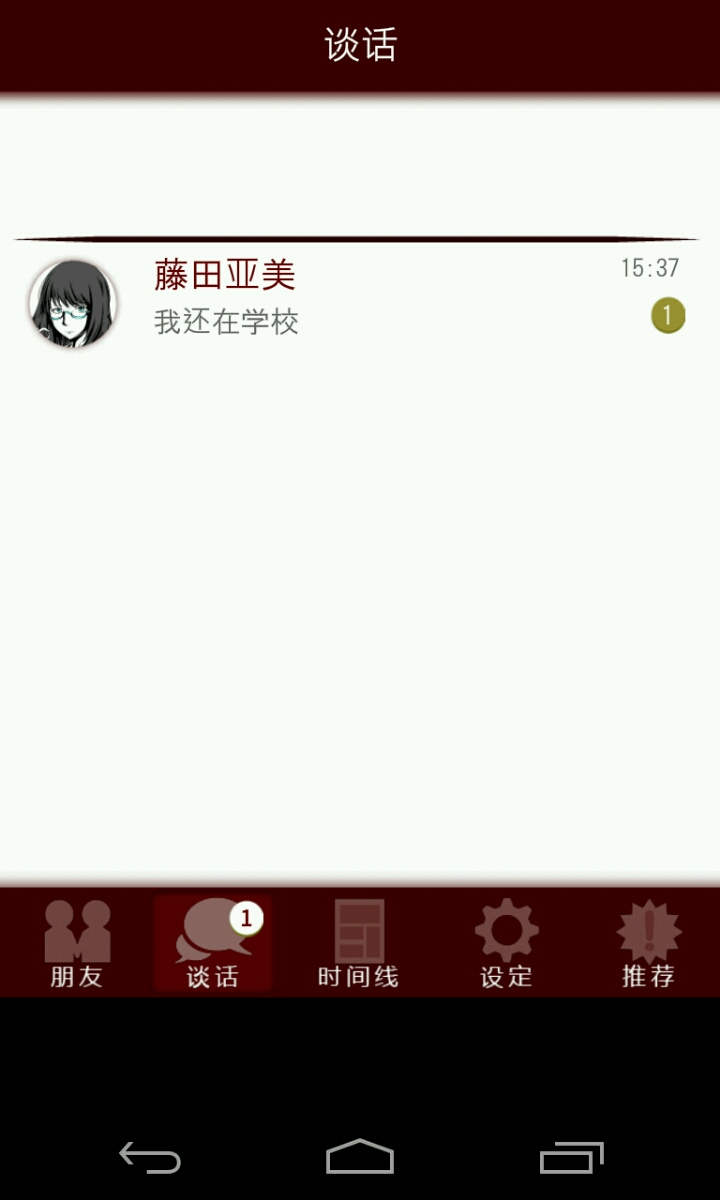The width and height of the screenshot is (720, 1200).
Task: Go to the 设定 settings tab
Action: point(506,944)
